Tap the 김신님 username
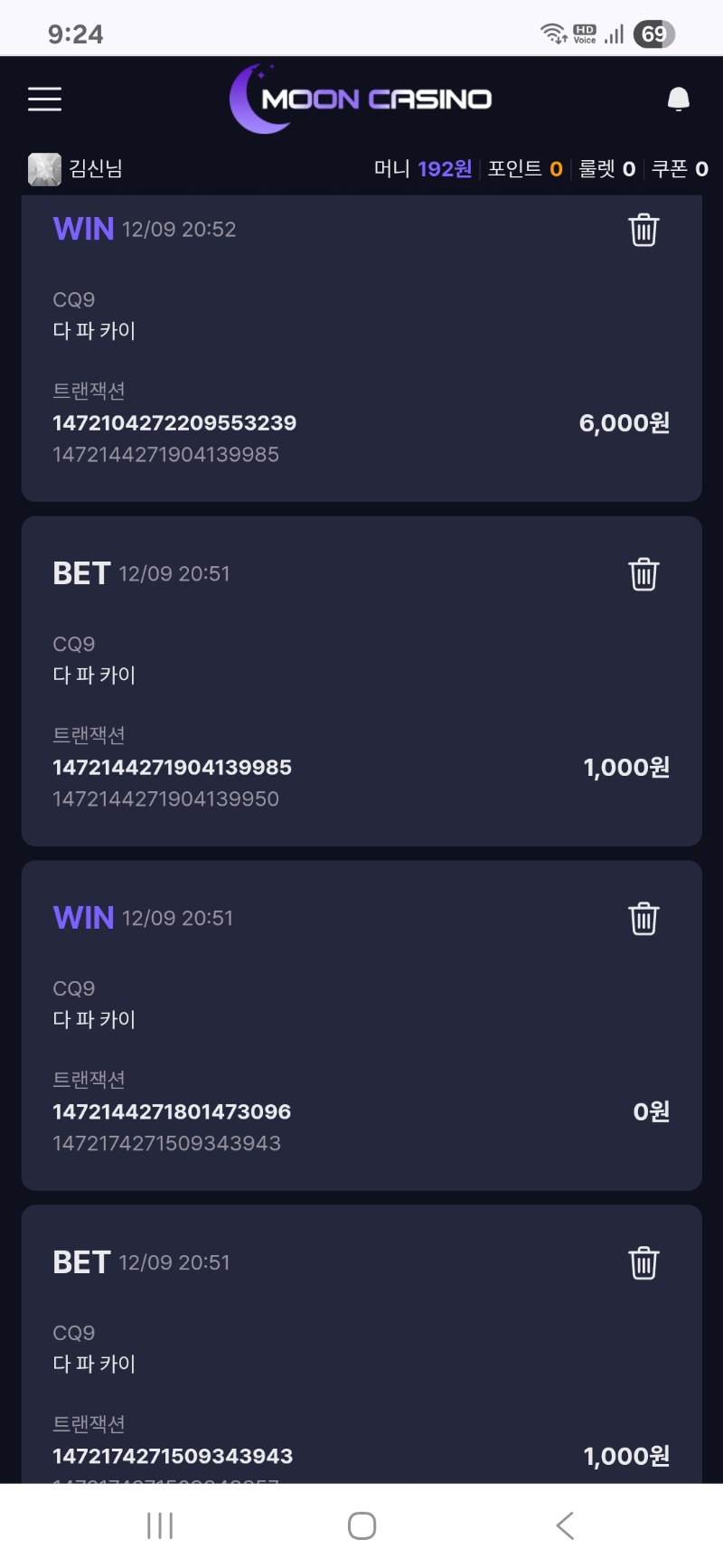Screen dimensions: 723x1568 tap(93, 168)
